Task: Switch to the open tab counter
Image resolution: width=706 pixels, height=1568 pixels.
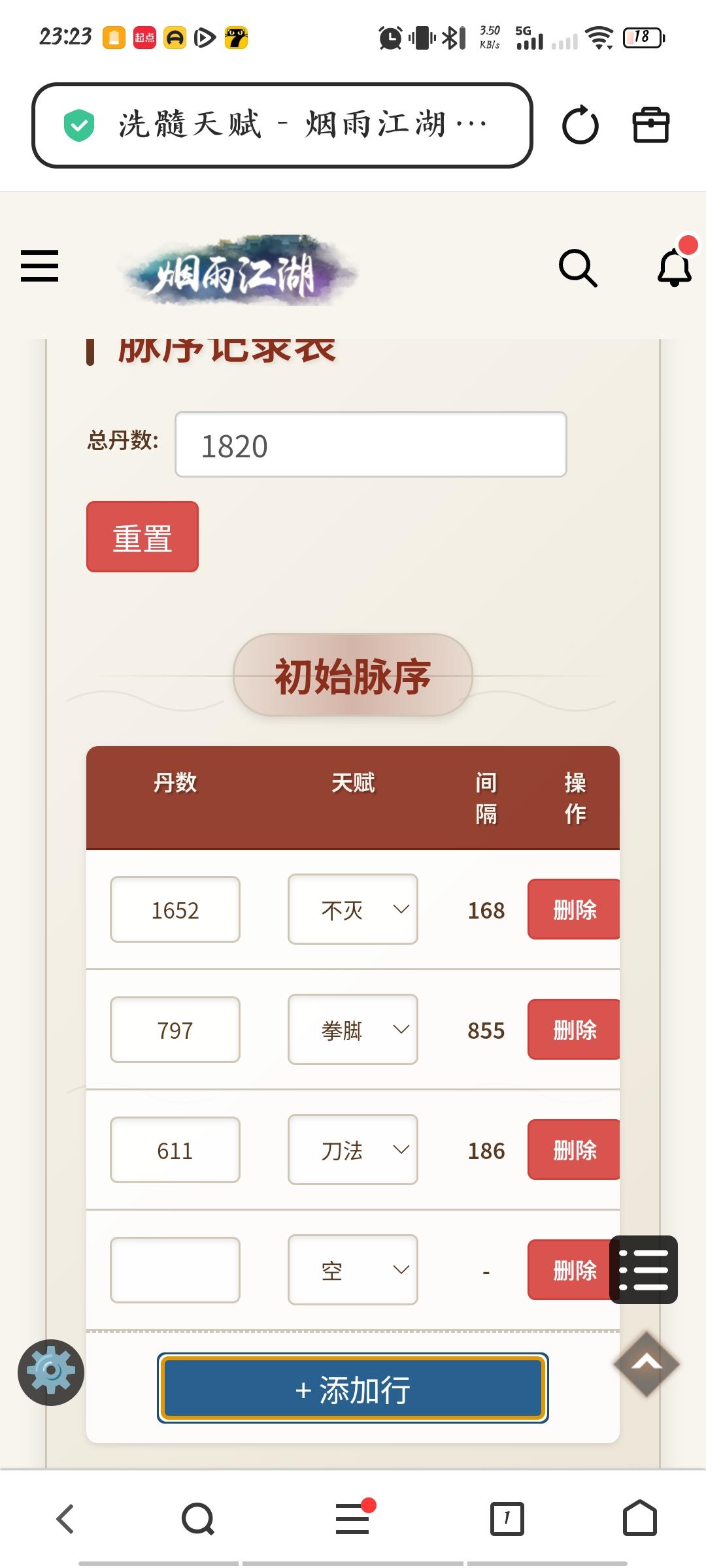Action: point(509,1518)
